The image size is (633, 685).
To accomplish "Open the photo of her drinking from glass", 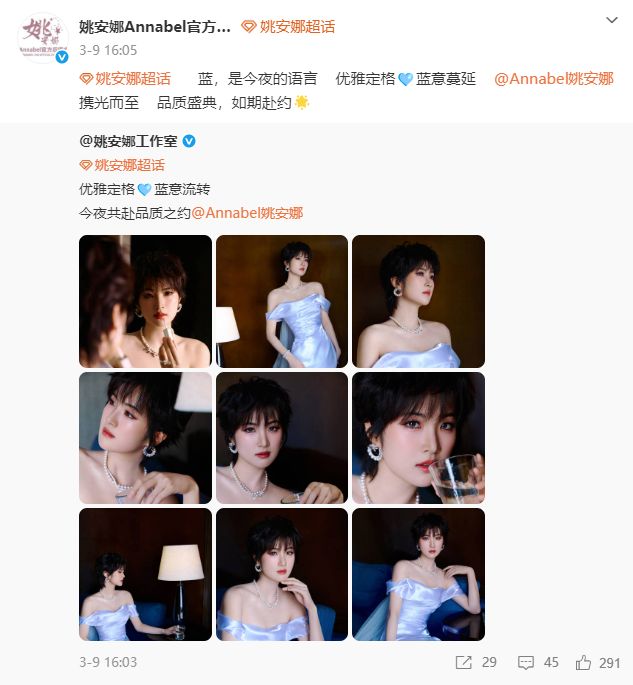I will pos(418,438).
